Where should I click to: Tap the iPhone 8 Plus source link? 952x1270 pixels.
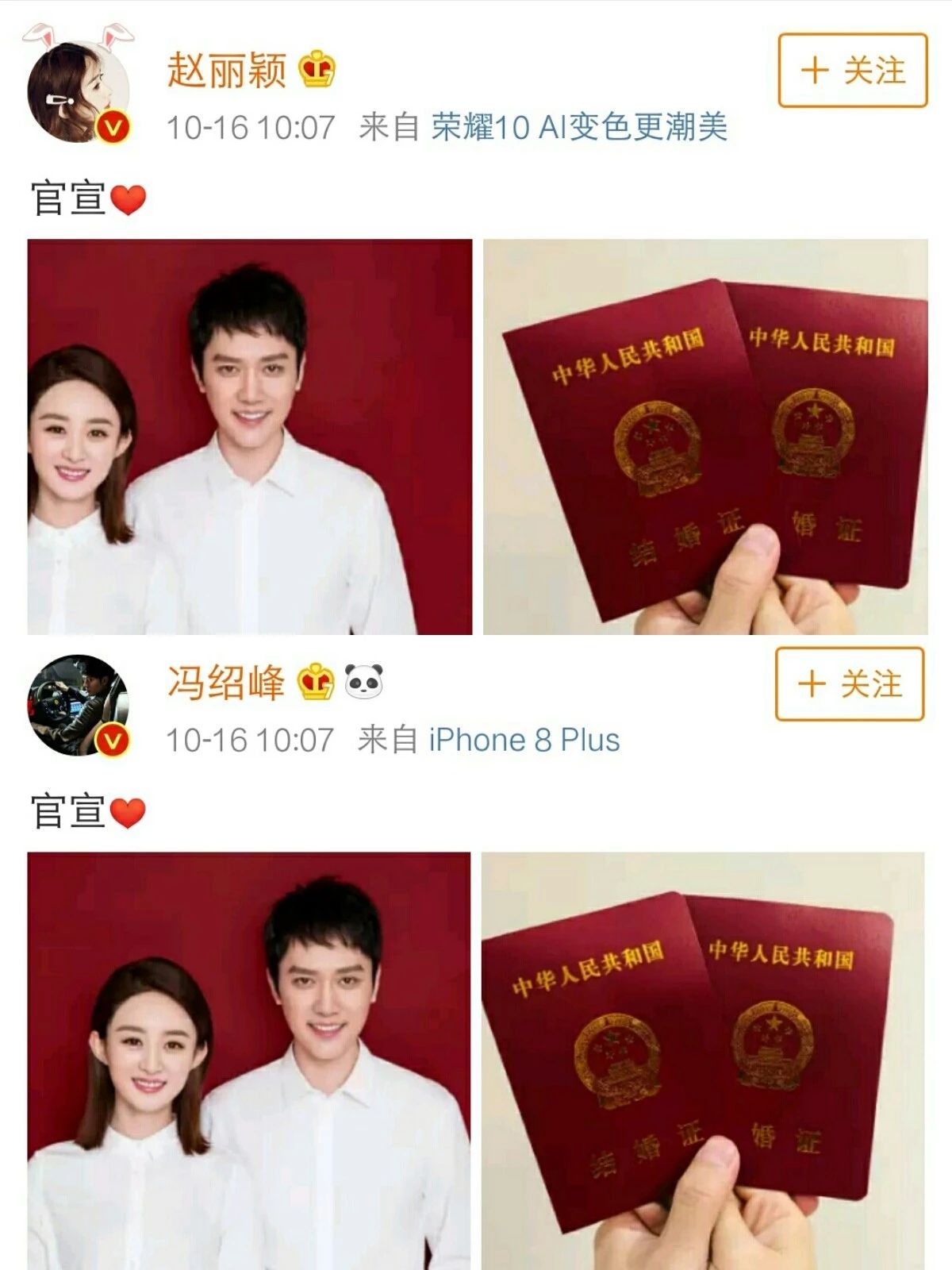pos(524,741)
